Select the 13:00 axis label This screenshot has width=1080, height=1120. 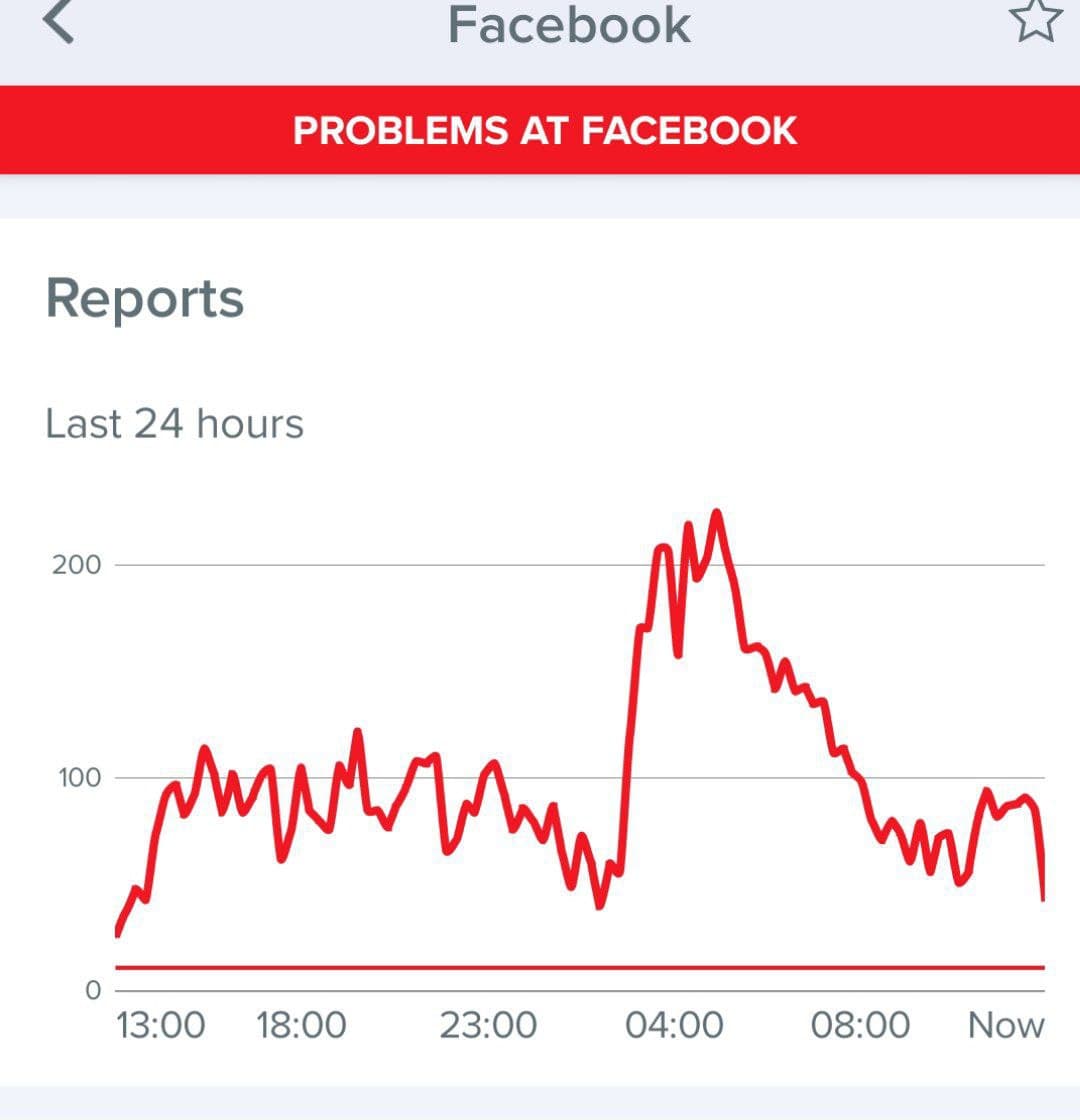[163, 1024]
